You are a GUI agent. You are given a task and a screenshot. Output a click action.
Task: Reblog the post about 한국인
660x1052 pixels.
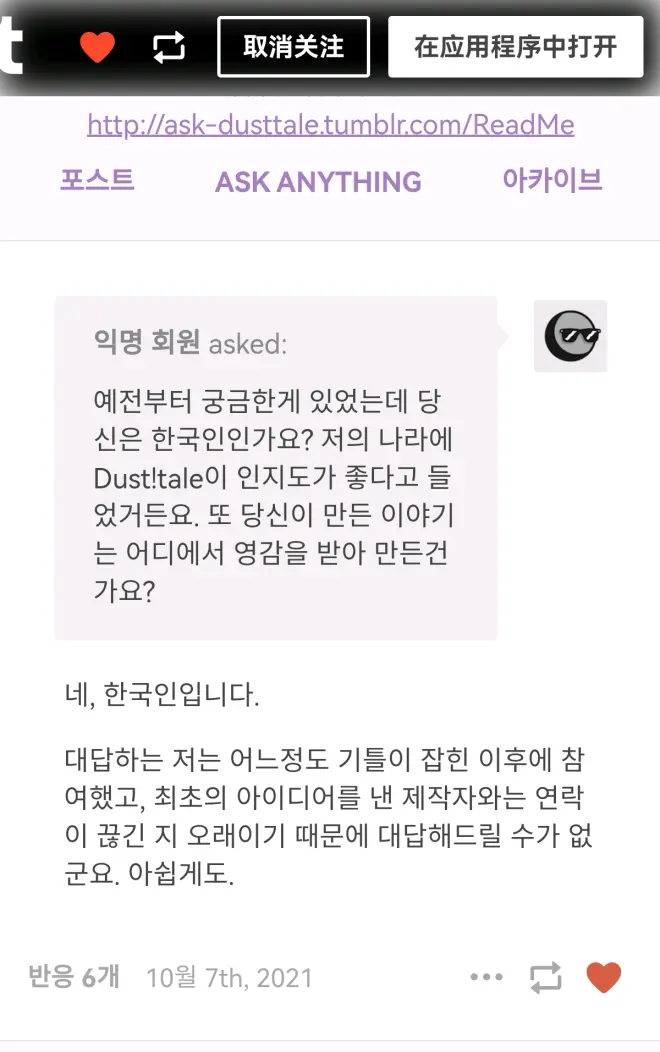pos(545,977)
